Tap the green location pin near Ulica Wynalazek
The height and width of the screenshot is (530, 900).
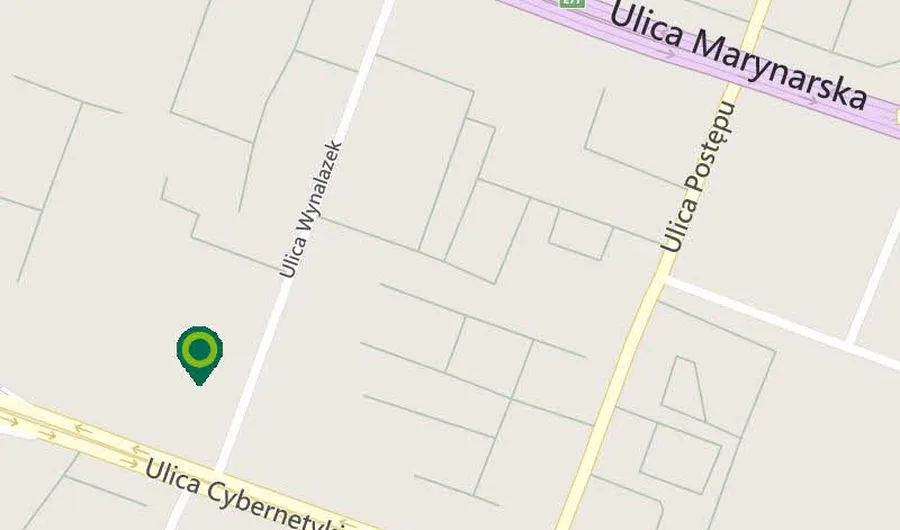[200, 352]
